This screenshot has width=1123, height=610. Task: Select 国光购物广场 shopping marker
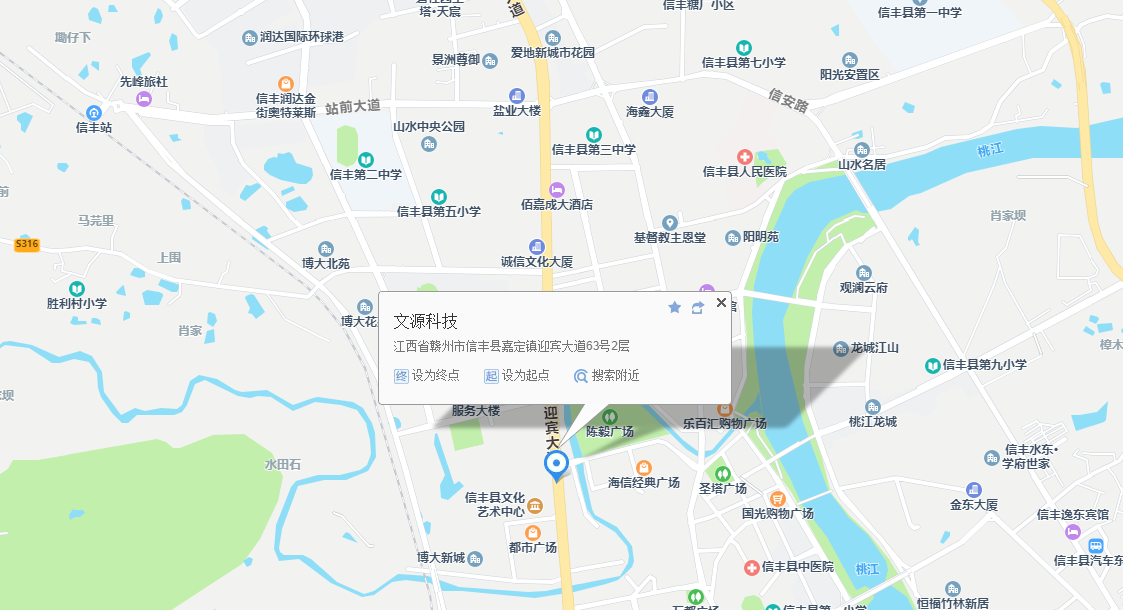coord(777,499)
